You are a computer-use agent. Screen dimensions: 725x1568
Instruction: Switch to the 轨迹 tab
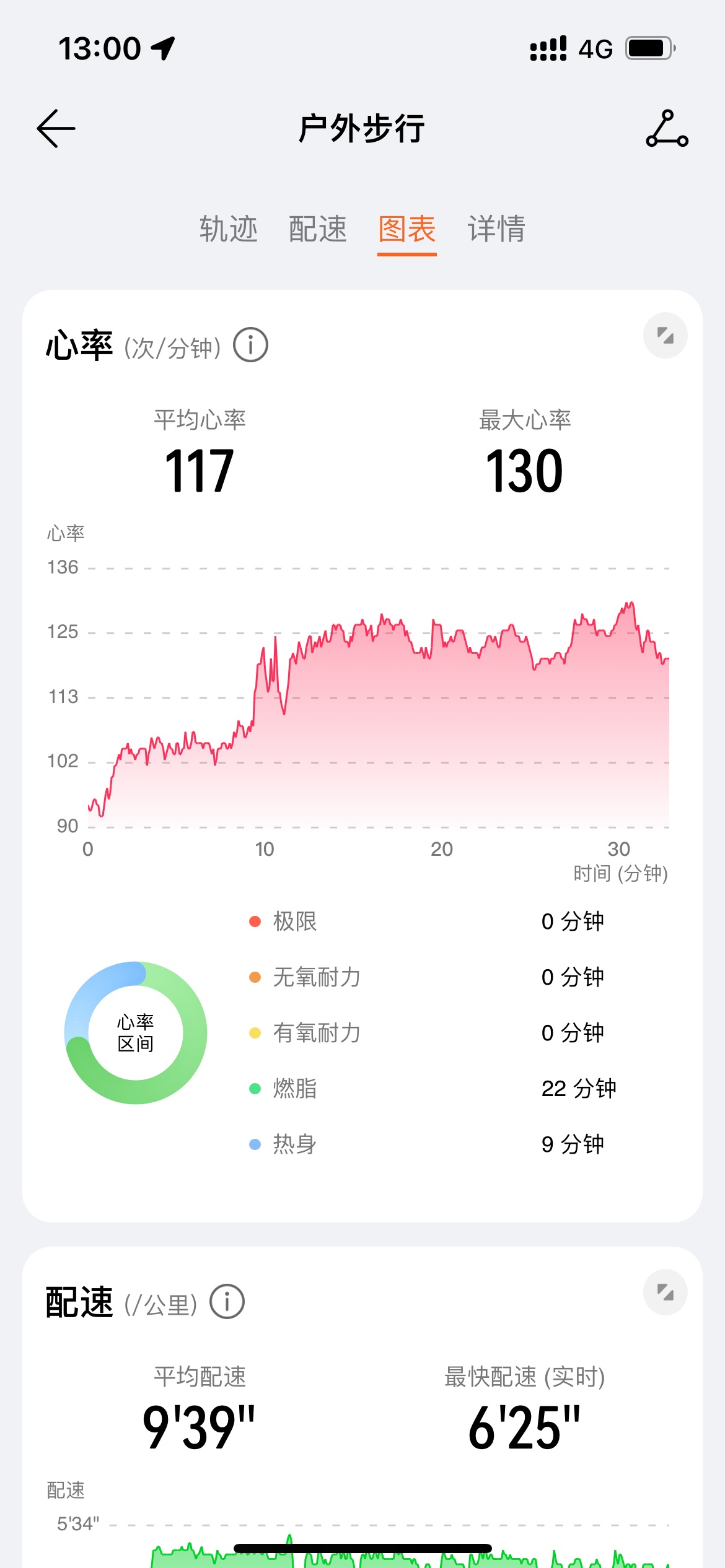coord(228,229)
